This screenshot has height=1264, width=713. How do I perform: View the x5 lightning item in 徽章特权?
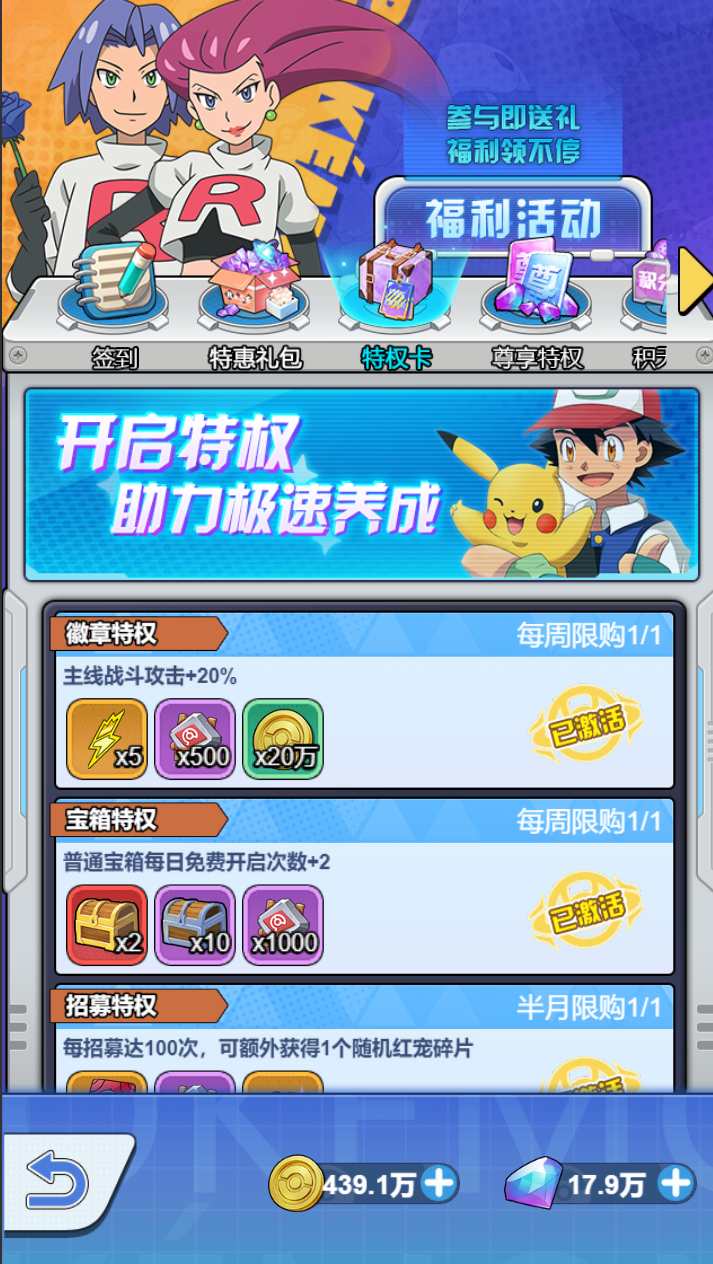click(107, 739)
